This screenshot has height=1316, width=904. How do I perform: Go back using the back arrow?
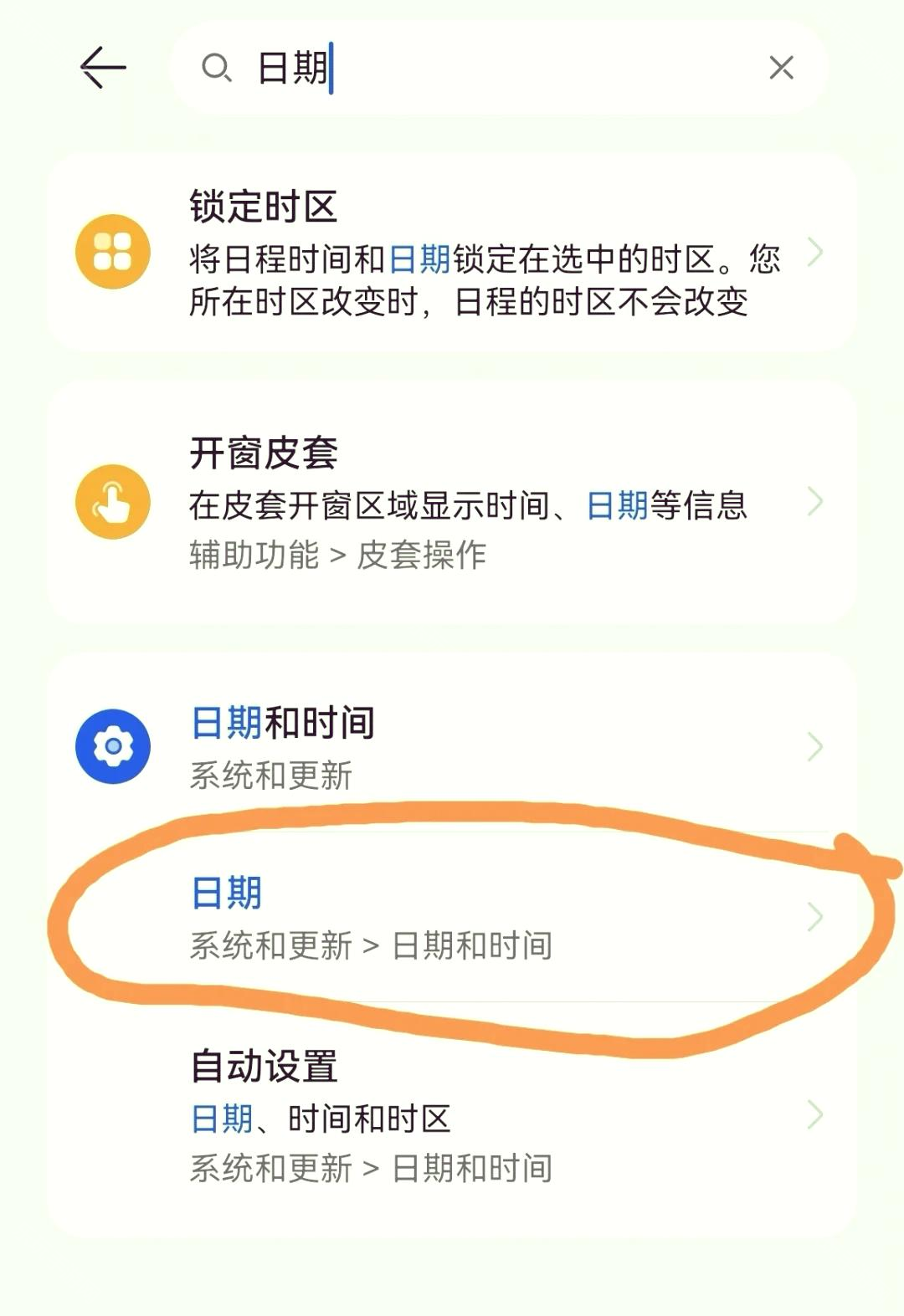(103, 67)
